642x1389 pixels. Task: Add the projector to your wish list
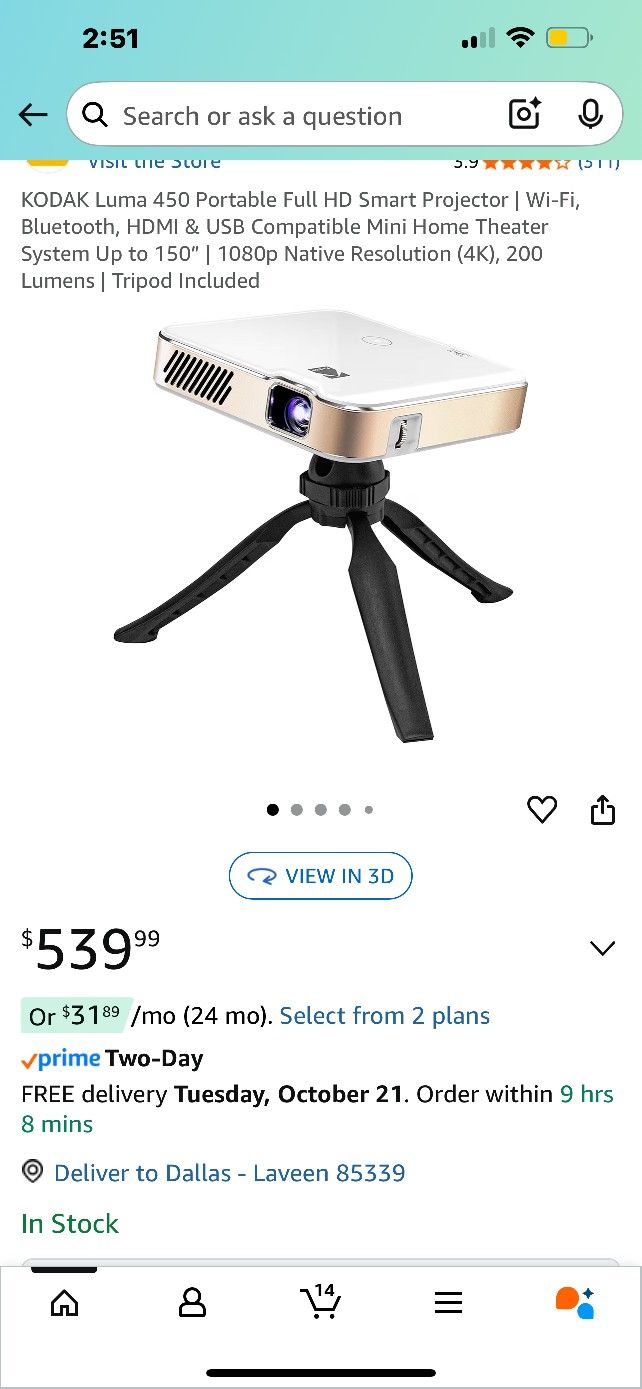[x=541, y=809]
